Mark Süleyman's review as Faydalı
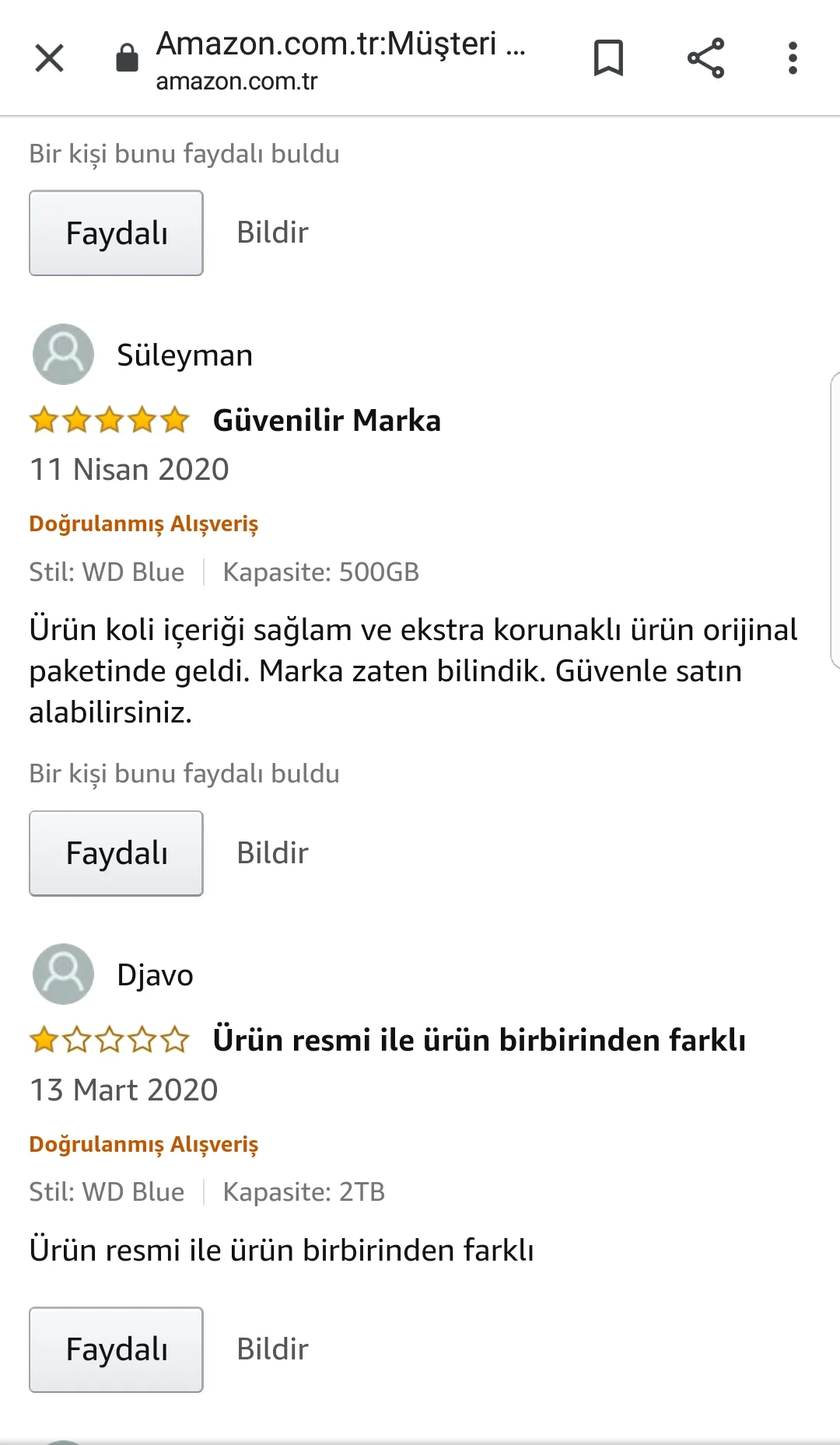This screenshot has height=1445, width=840. tap(116, 853)
